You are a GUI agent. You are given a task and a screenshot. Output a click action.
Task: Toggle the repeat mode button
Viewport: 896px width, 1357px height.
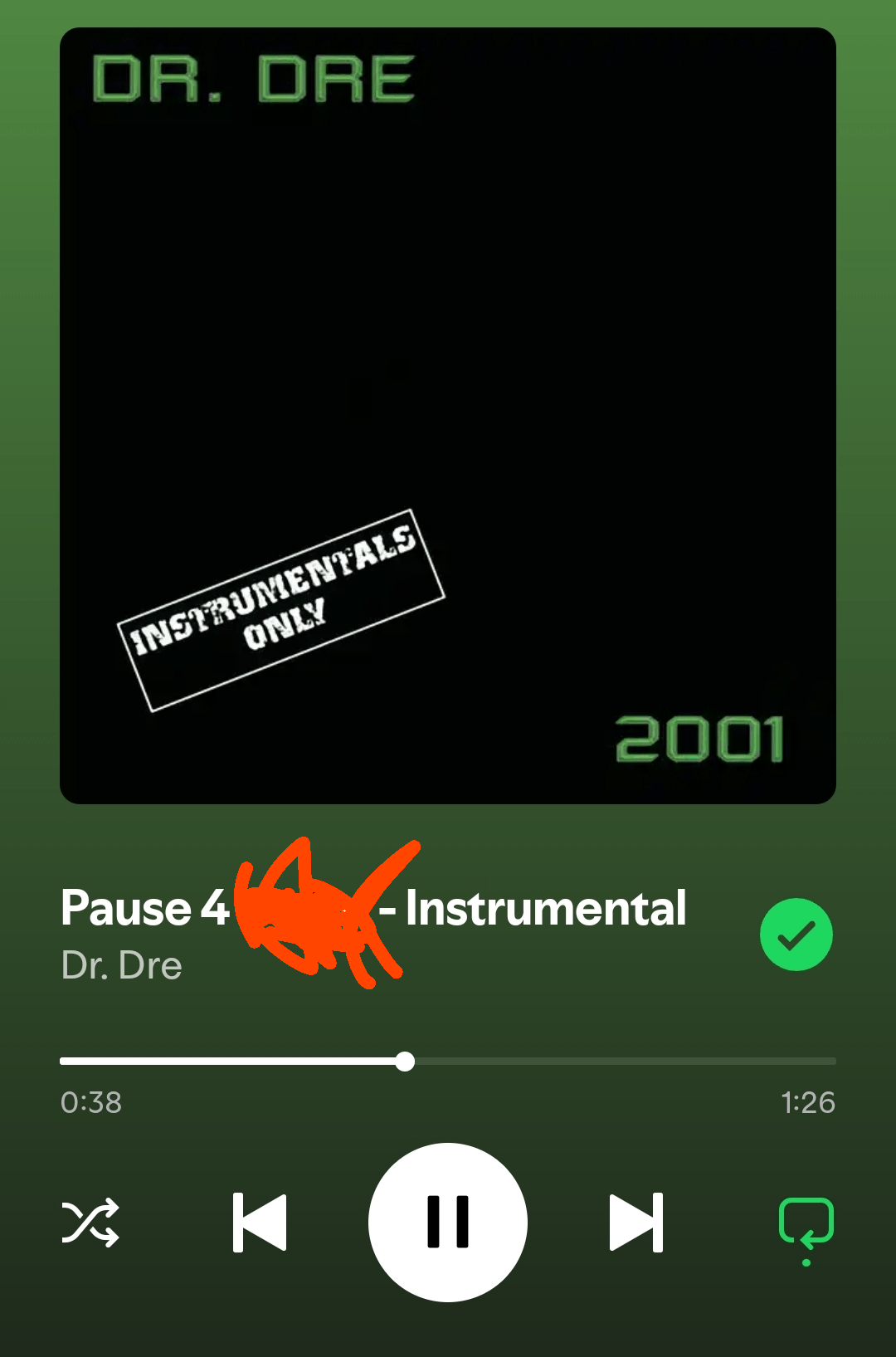tap(806, 1223)
